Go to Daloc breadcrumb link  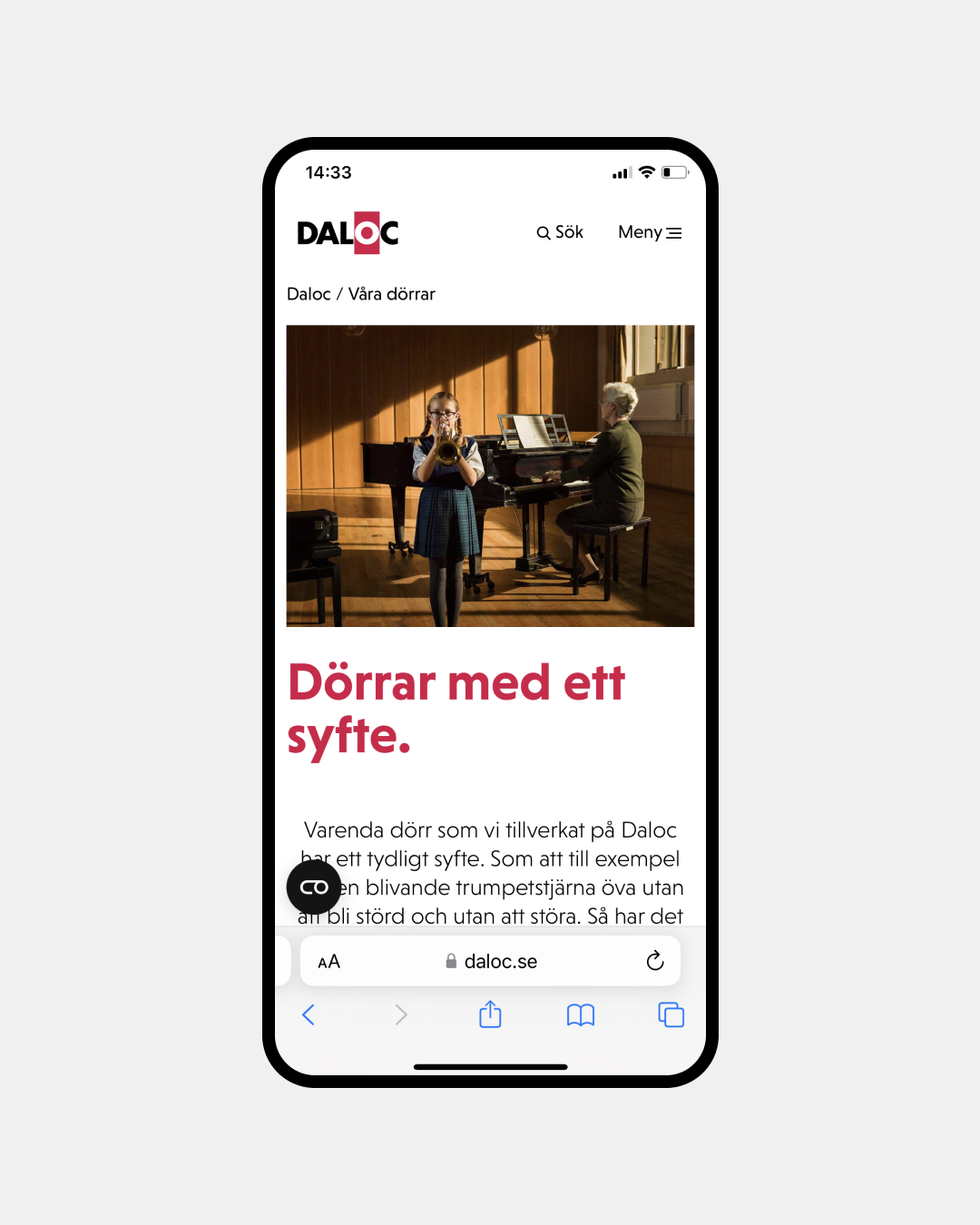click(x=309, y=294)
